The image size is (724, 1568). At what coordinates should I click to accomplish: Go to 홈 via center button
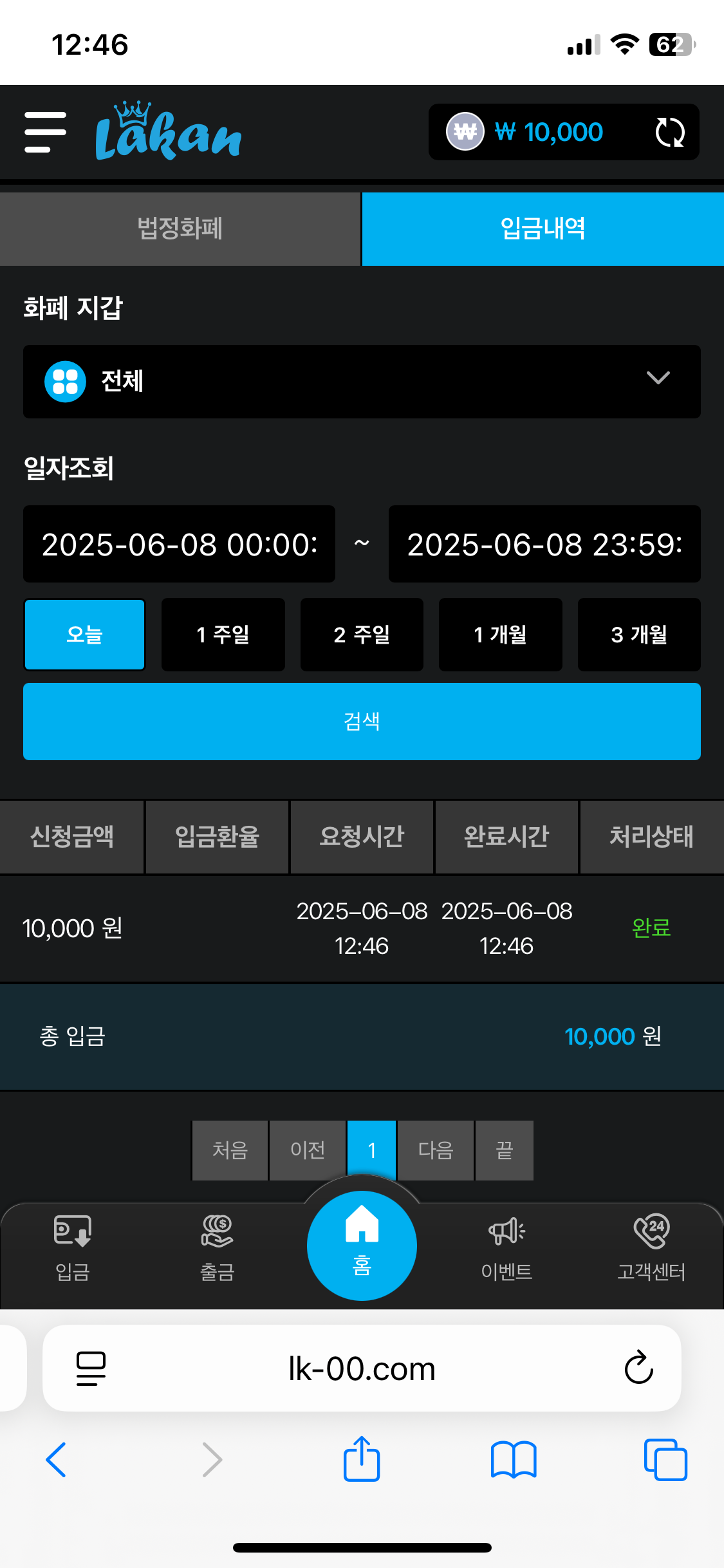click(362, 1245)
